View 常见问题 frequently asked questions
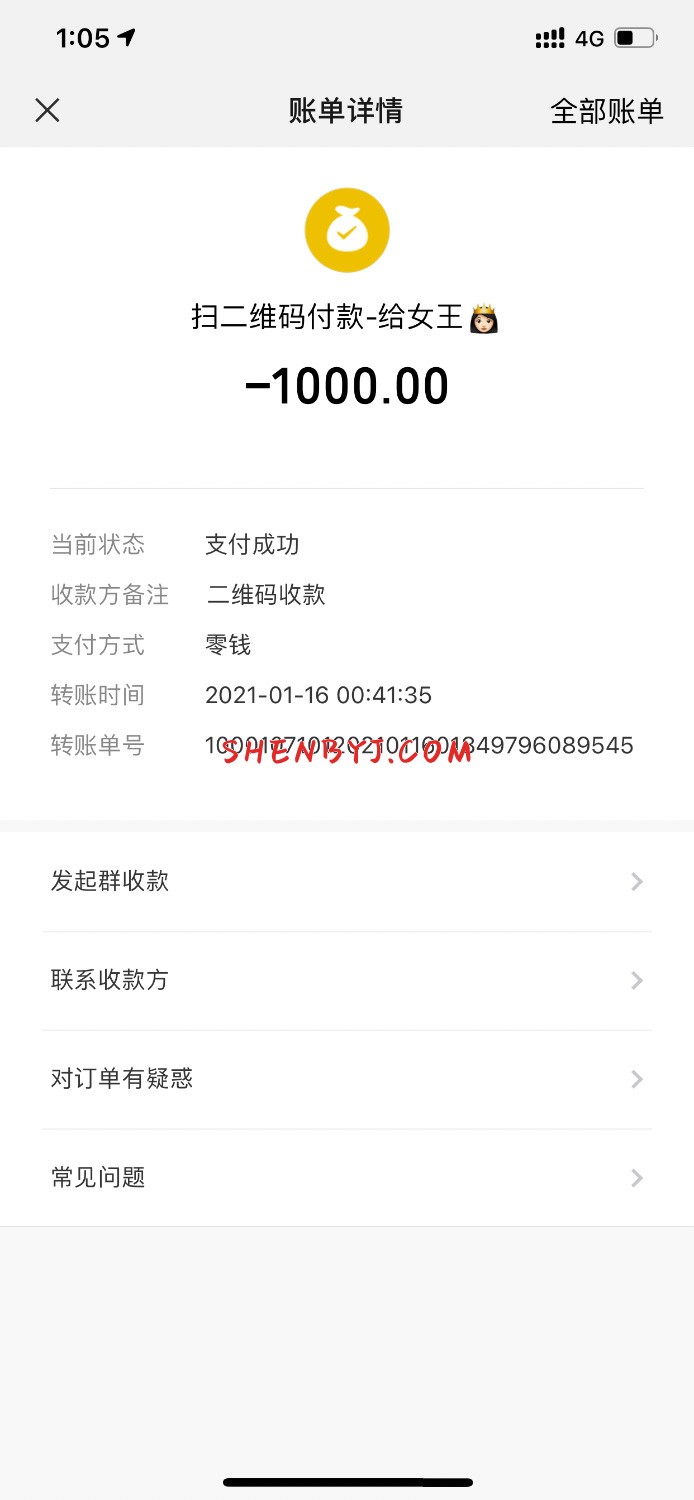 (x=346, y=1178)
